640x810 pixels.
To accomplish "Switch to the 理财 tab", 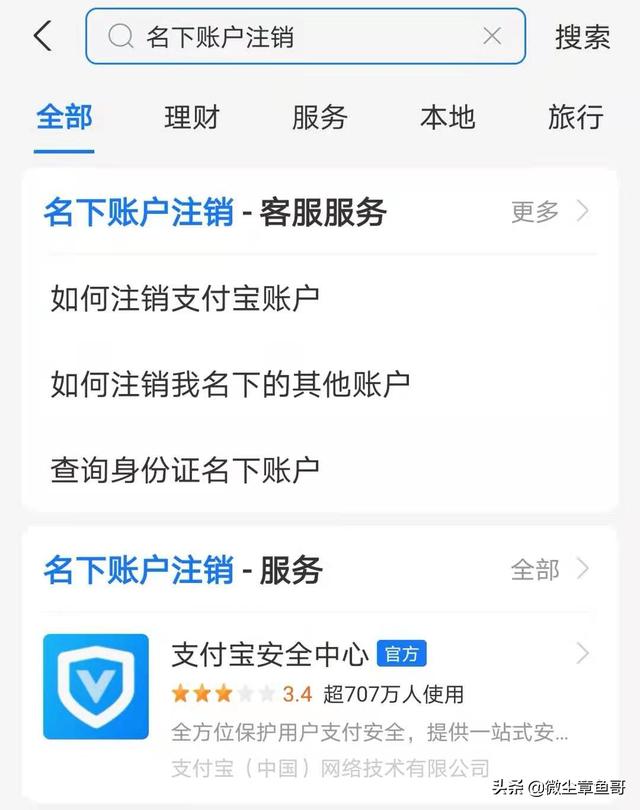I will (191, 117).
